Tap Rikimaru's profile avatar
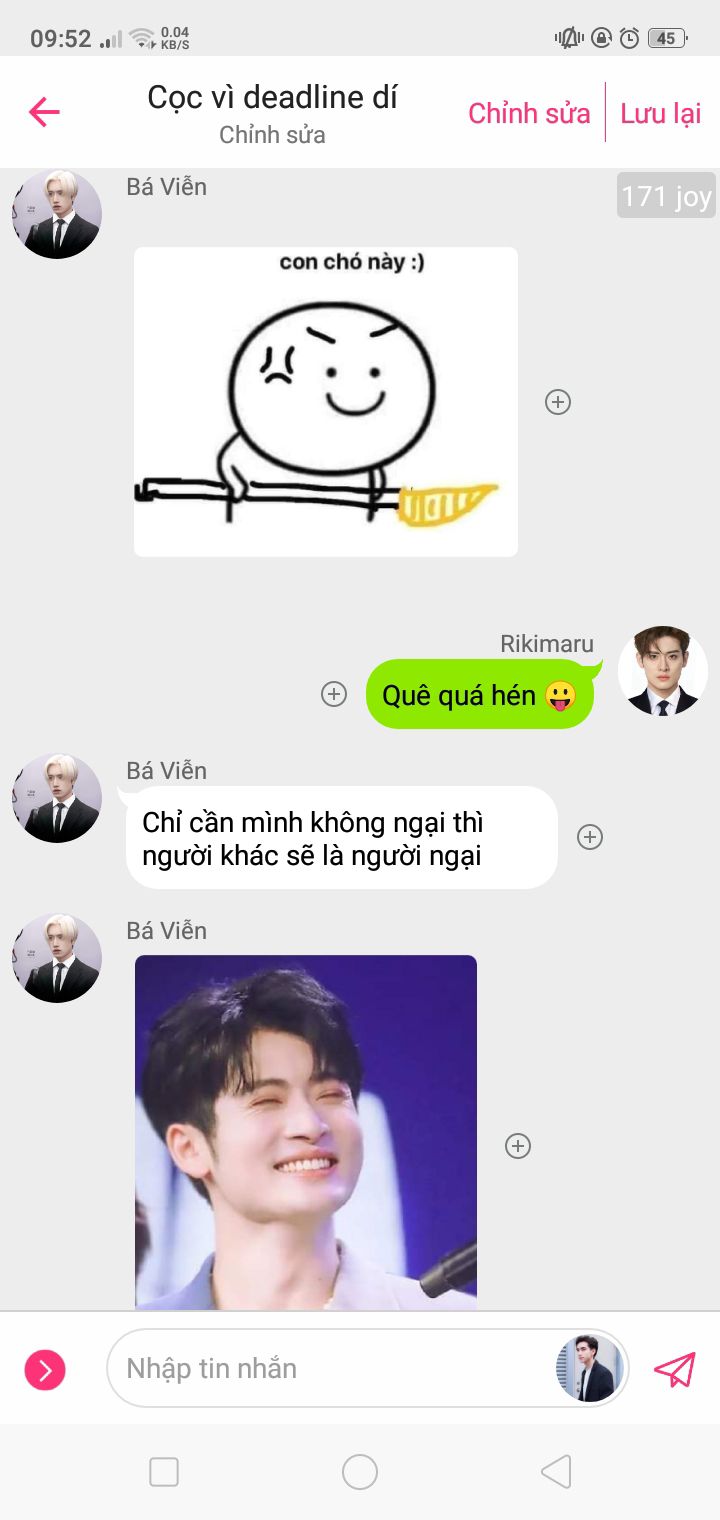 [x=663, y=671]
